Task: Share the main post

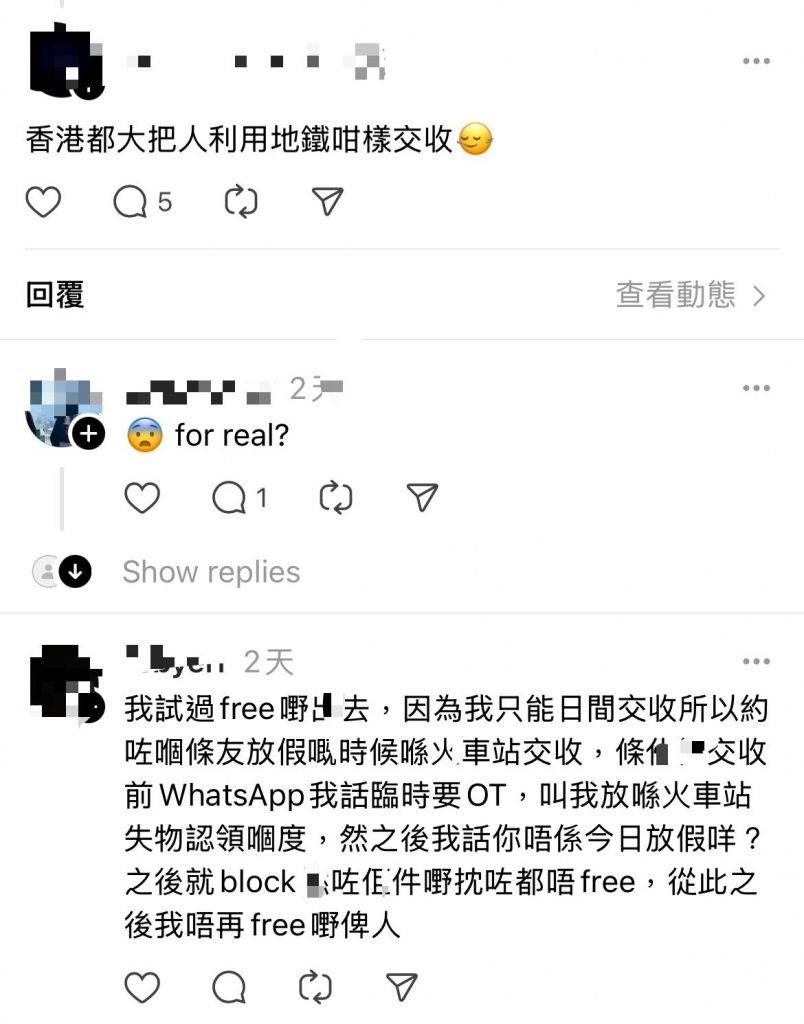Action: pos(328,201)
